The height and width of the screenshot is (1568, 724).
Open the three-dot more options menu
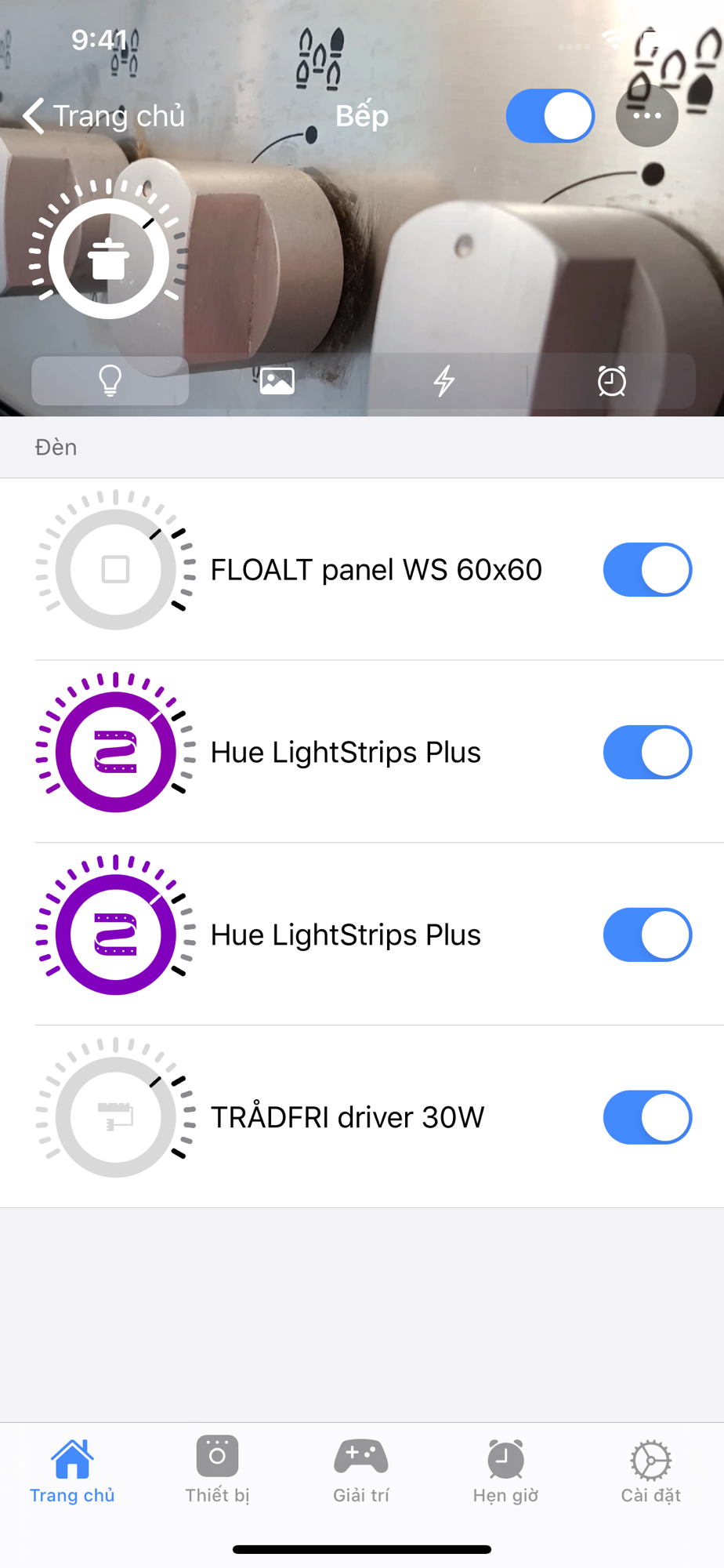coord(646,116)
